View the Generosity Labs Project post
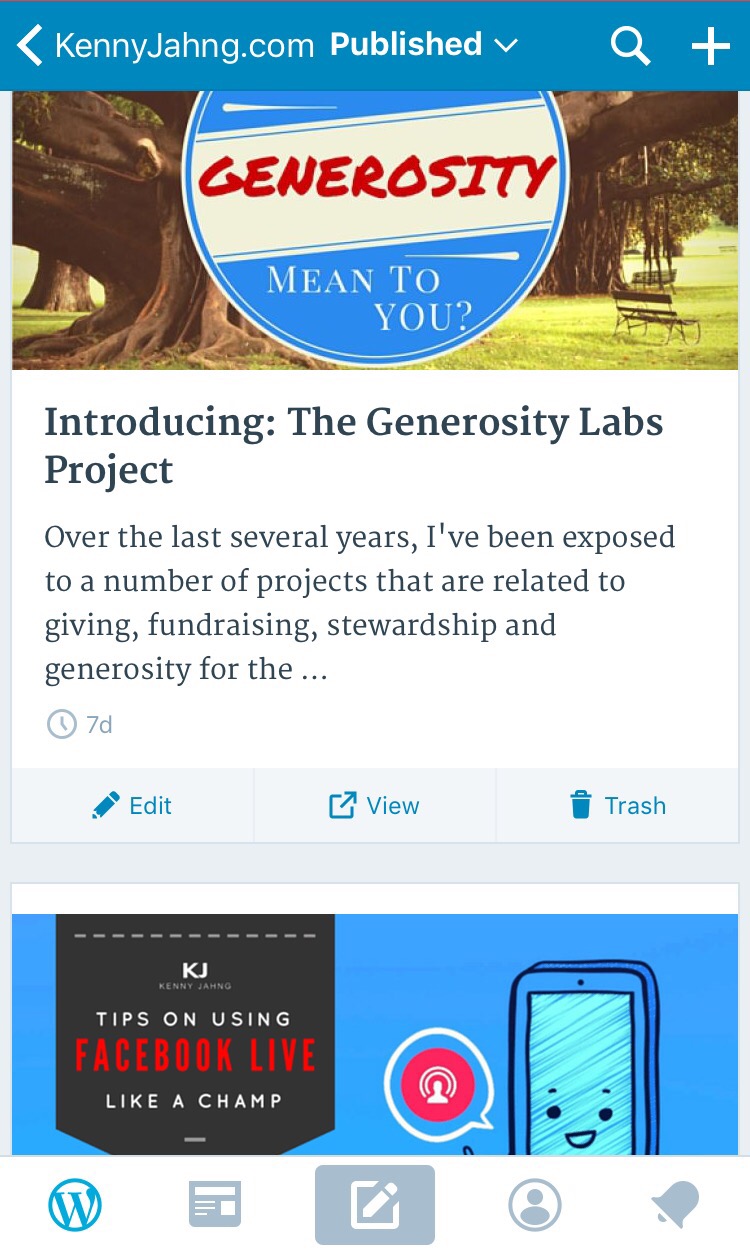 375,805
